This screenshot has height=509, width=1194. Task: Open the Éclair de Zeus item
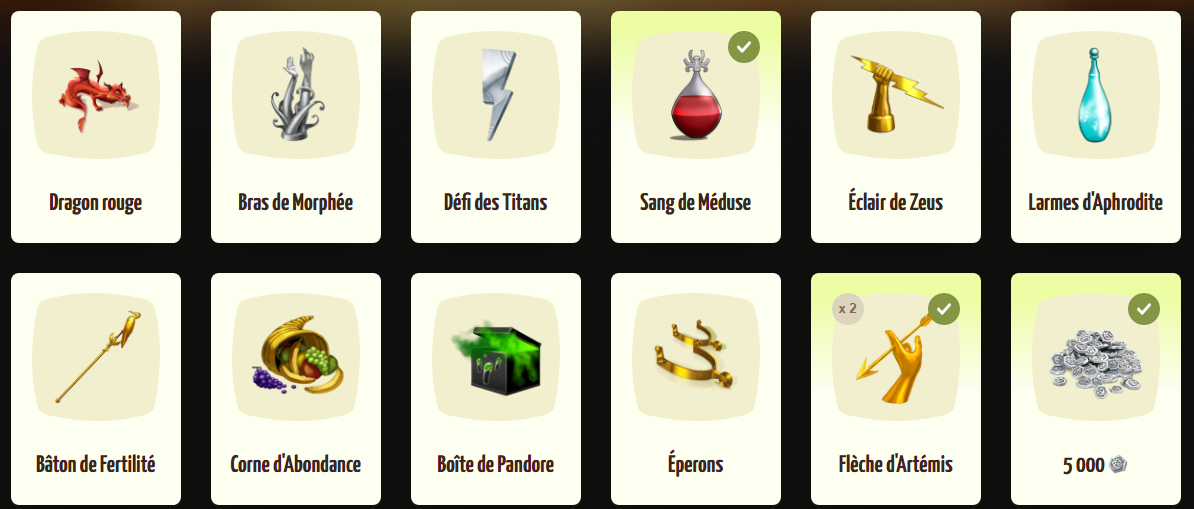(x=896, y=127)
